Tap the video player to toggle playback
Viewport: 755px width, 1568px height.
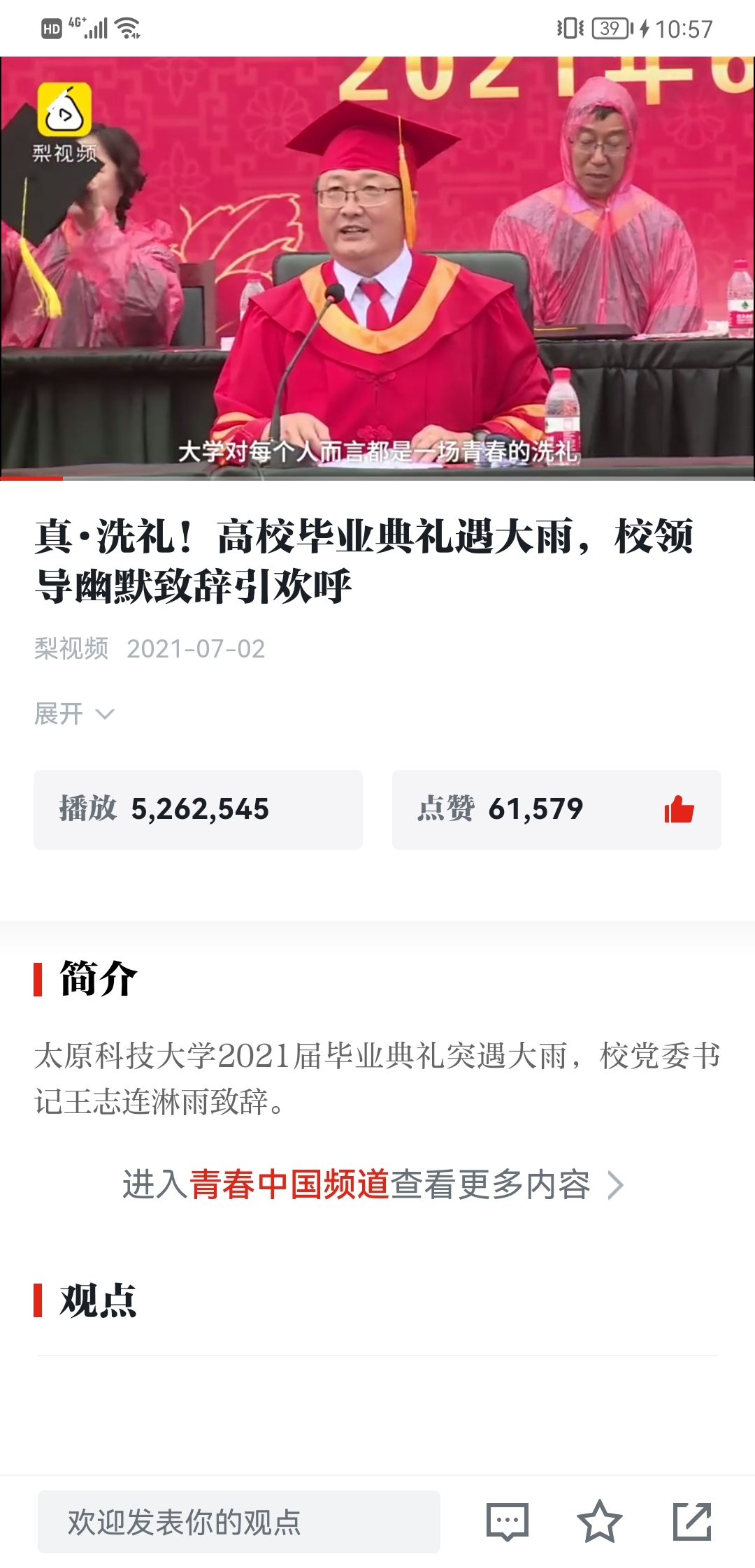377,268
